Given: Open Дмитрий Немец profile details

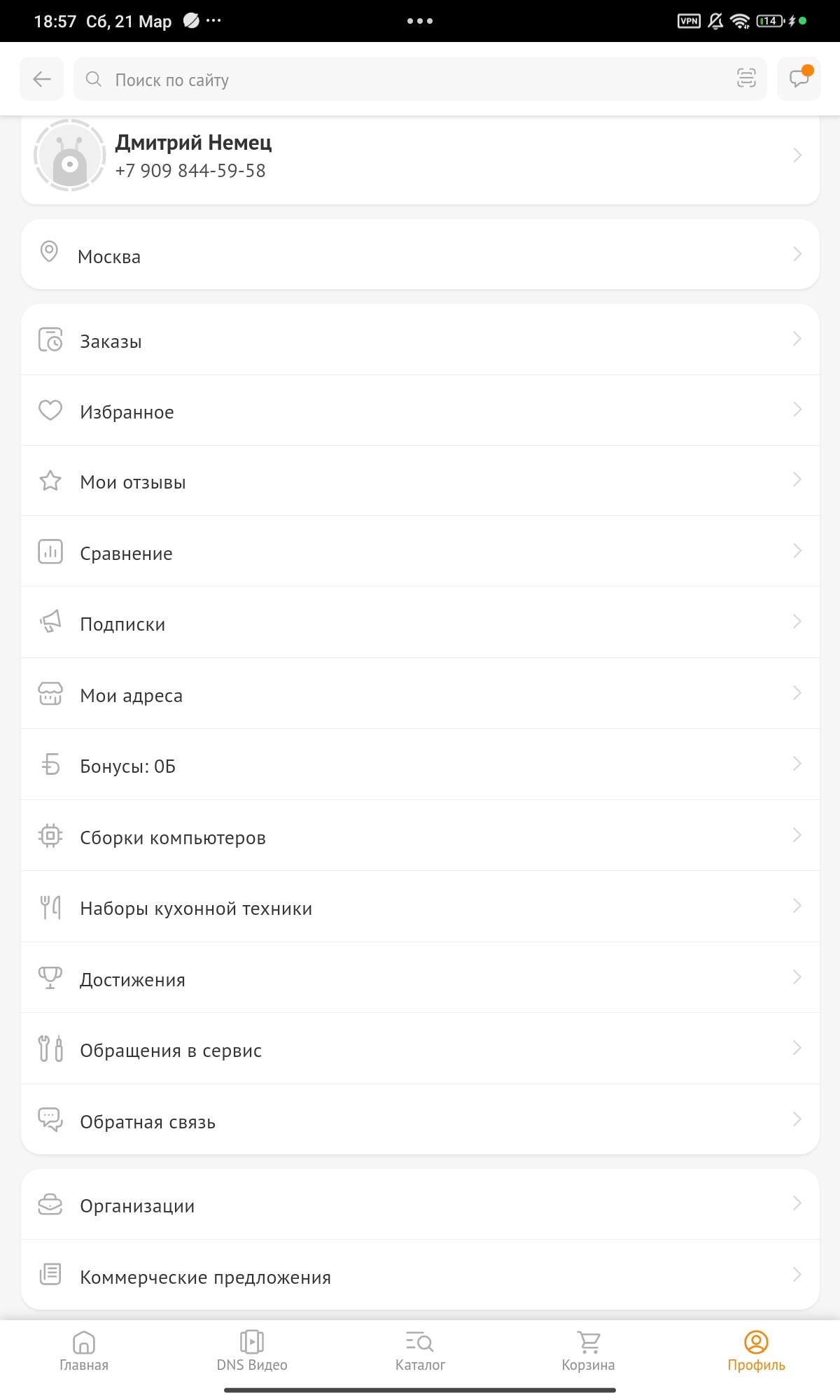Looking at the screenshot, I should coord(420,156).
